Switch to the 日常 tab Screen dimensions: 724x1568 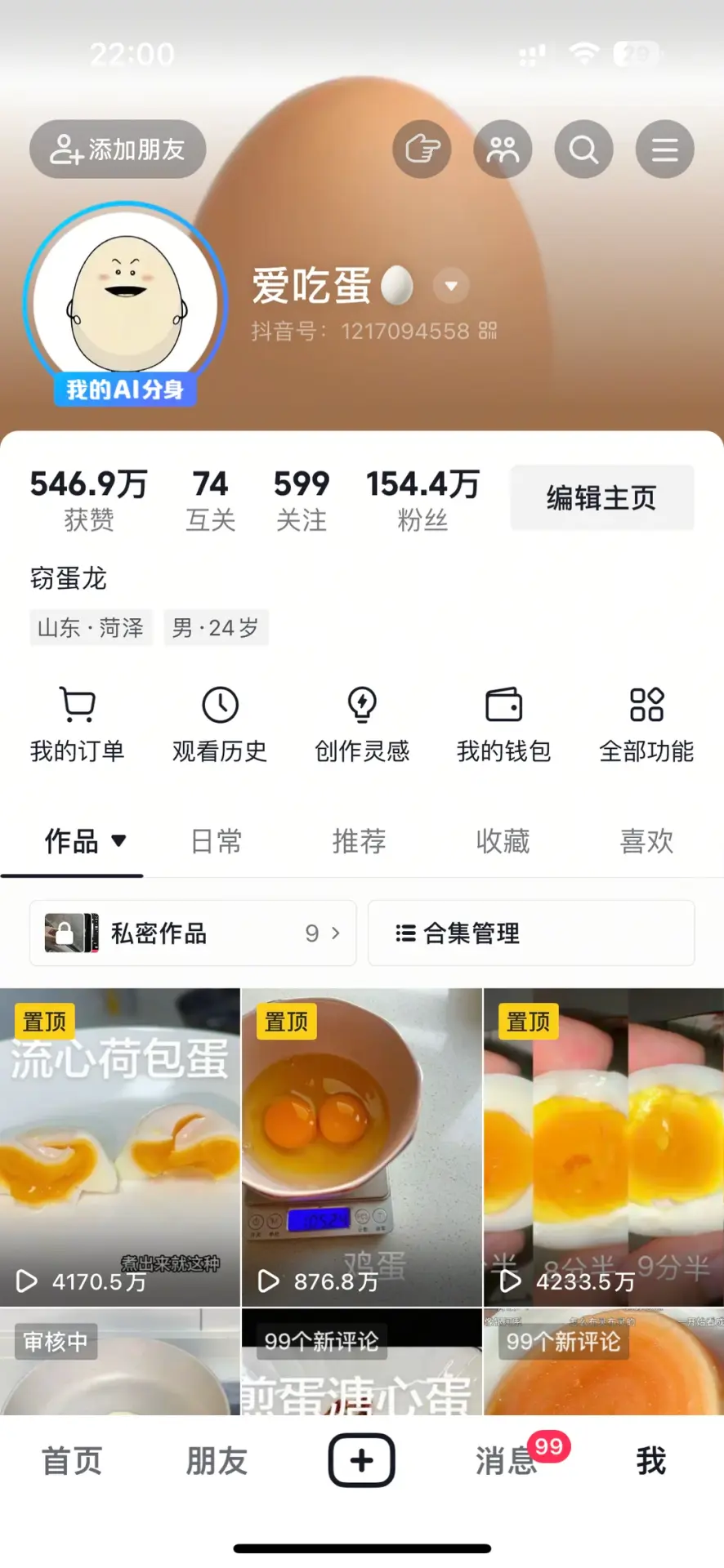coord(216,842)
